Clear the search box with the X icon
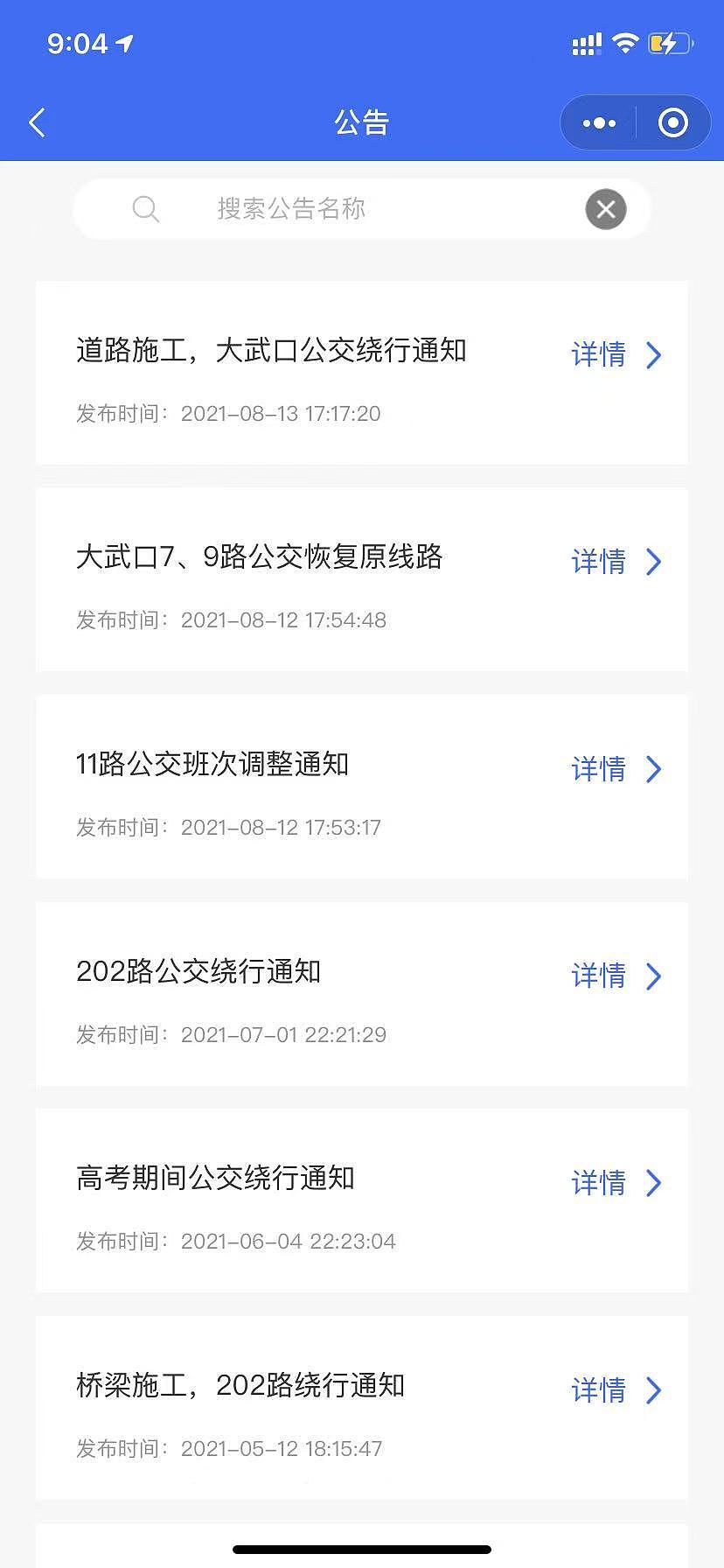 pyautogui.click(x=605, y=209)
